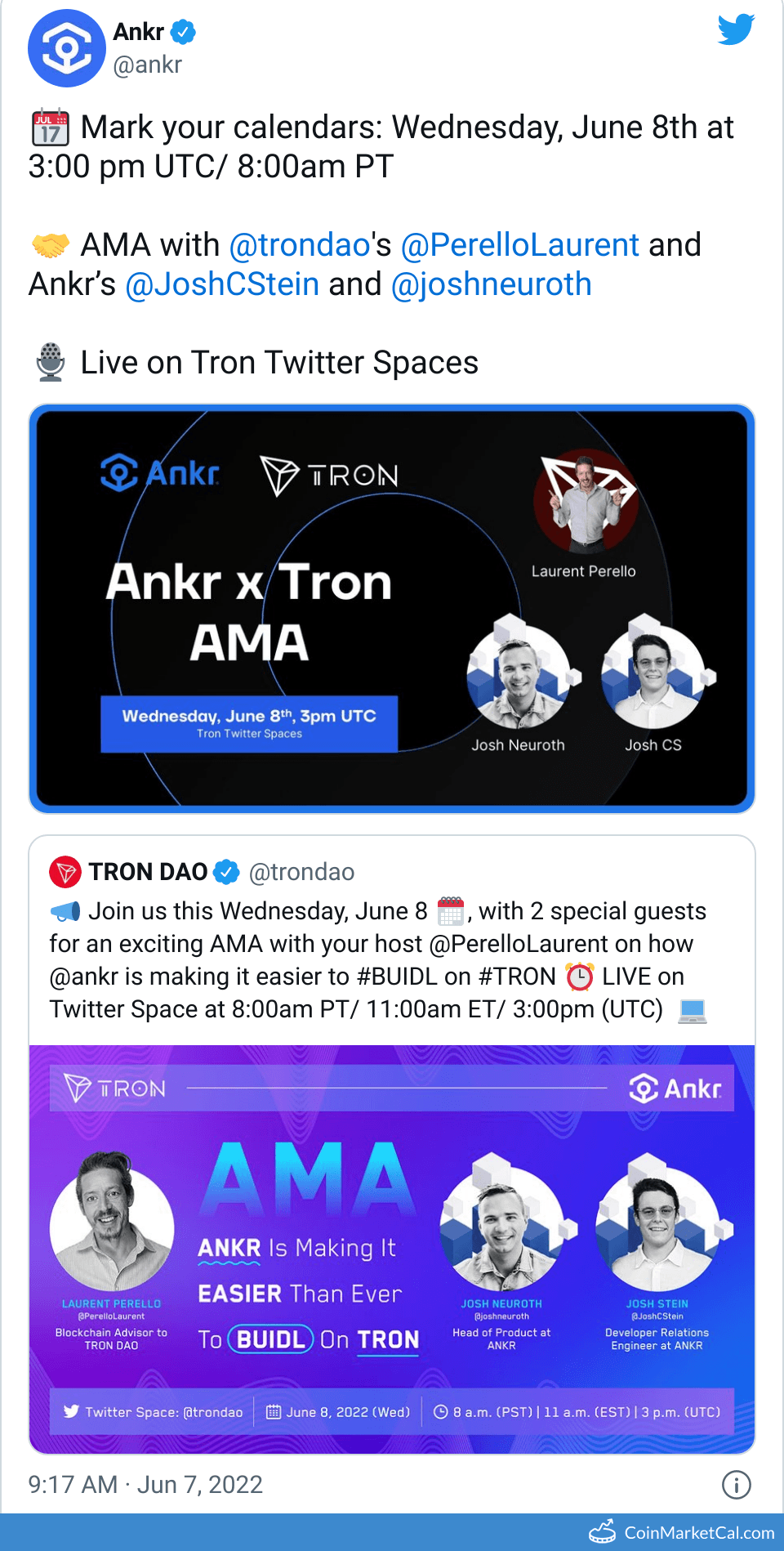The width and height of the screenshot is (784, 1551).
Task: Open the Twitter info icon
Action: tap(736, 1484)
